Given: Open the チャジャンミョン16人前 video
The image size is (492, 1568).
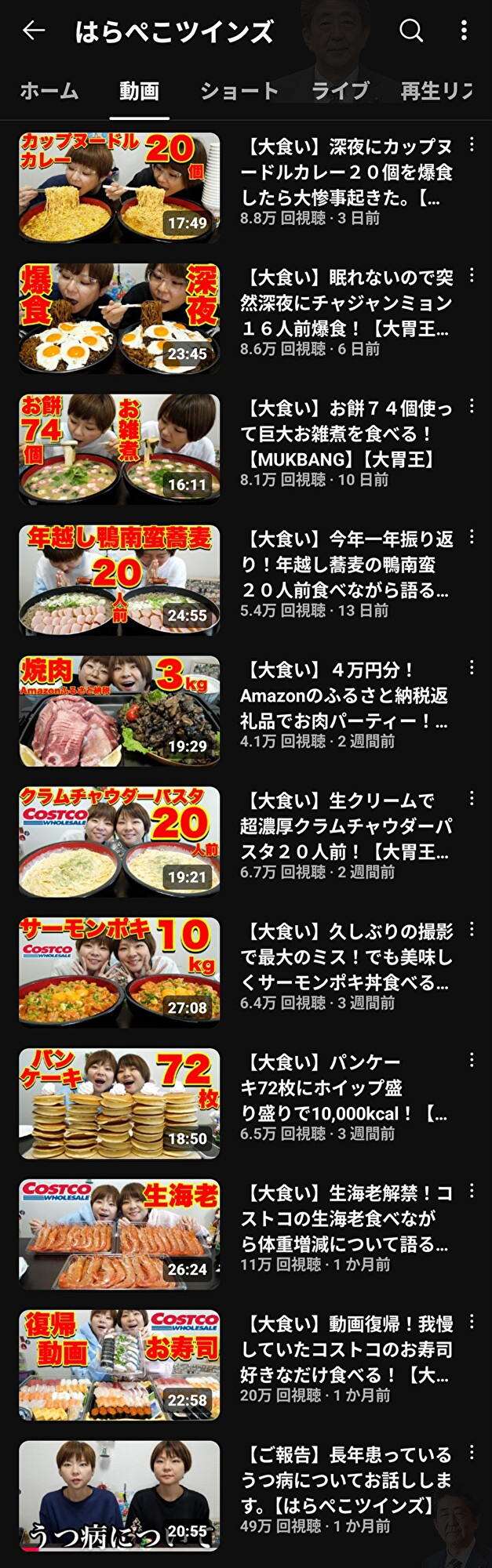Looking at the screenshot, I should pos(119,318).
